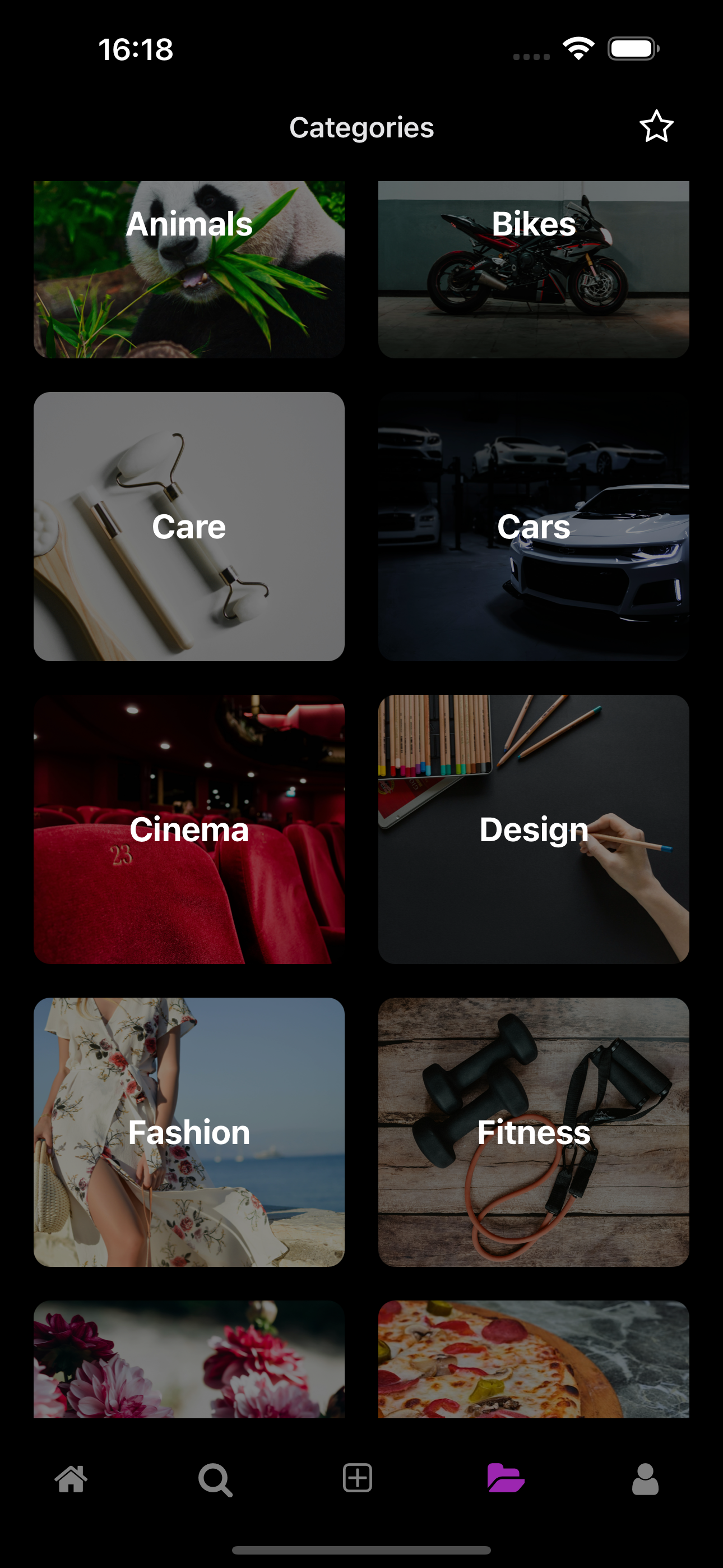Switch to the Profile tab
Image resolution: width=723 pixels, height=1568 pixels.
(x=645, y=1478)
